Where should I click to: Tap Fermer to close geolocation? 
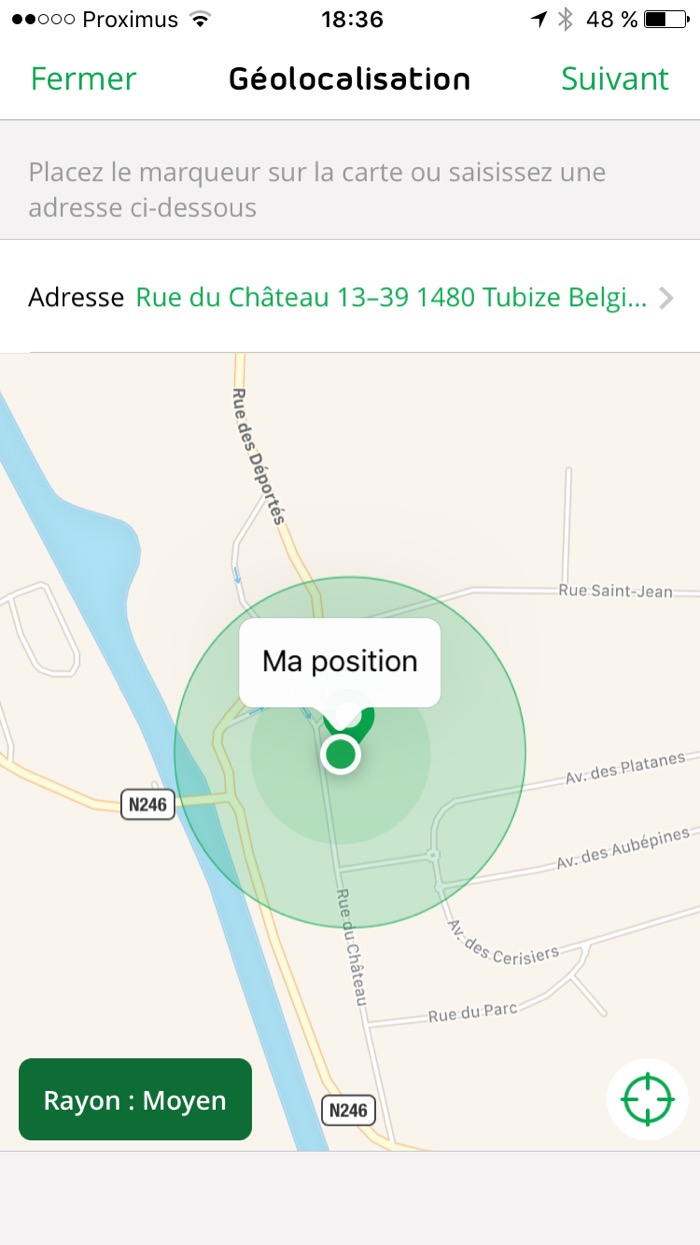pyautogui.click(x=83, y=79)
